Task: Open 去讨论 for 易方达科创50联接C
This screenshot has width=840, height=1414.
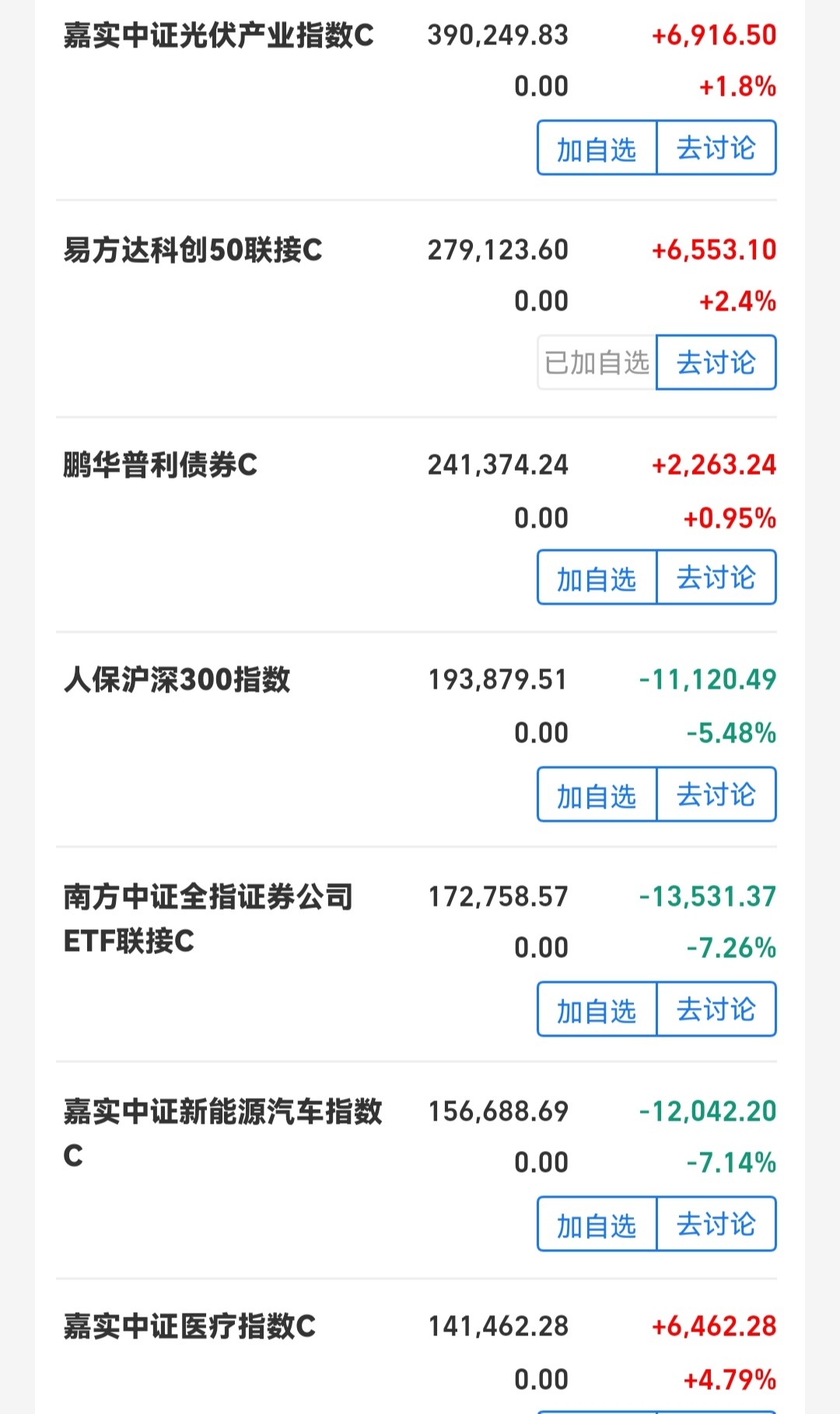Action: [716, 363]
